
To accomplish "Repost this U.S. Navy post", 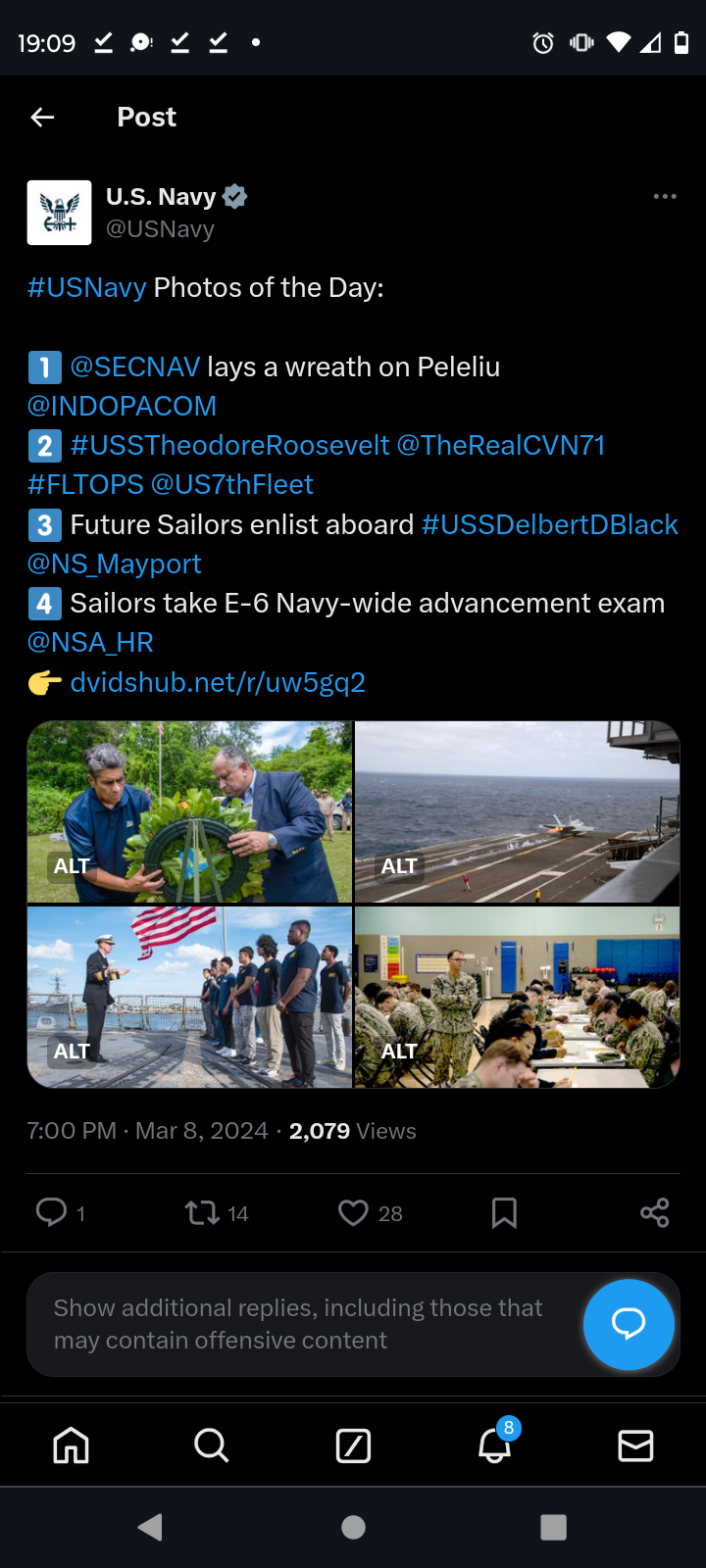I will tap(202, 1213).
